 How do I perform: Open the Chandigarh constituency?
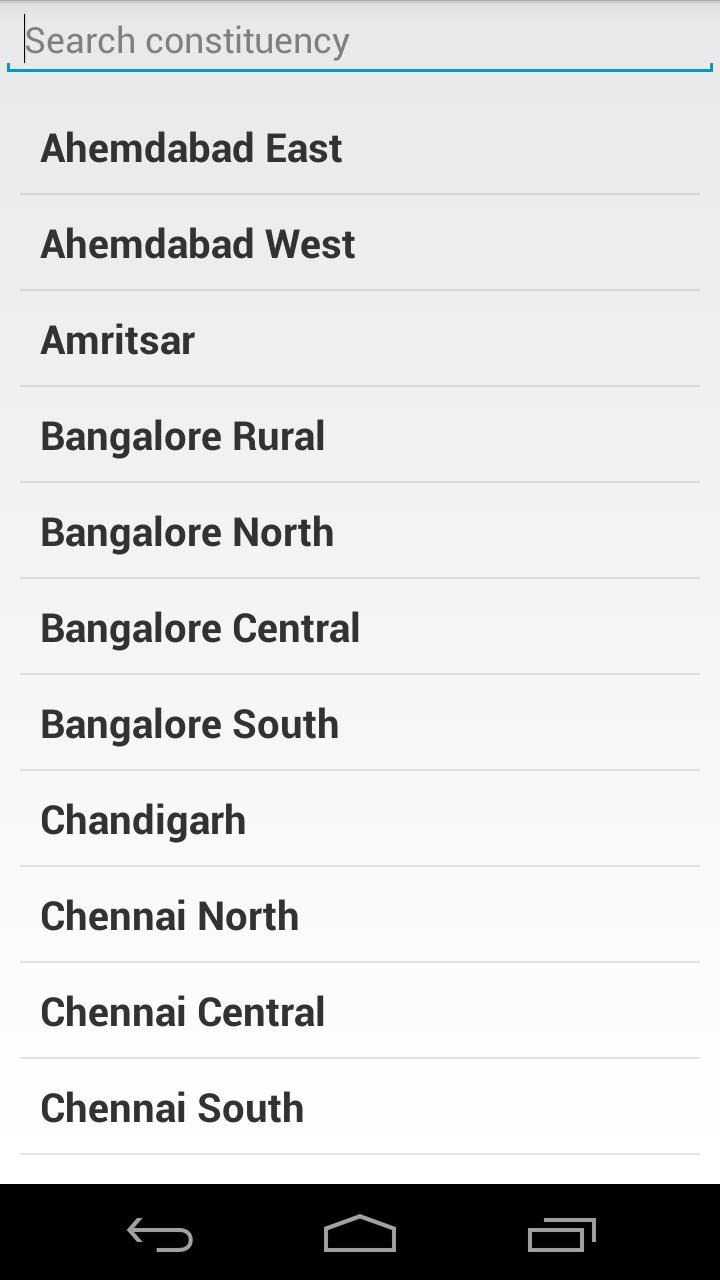360,820
